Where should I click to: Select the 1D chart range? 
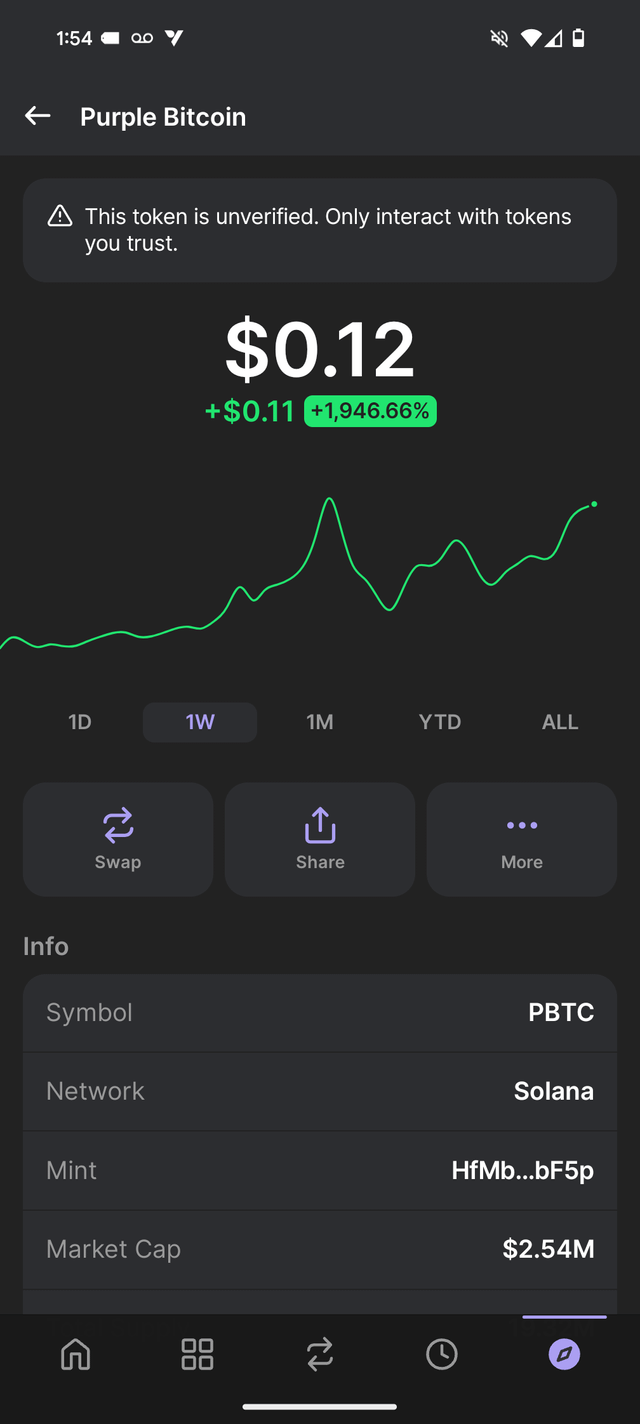80,722
